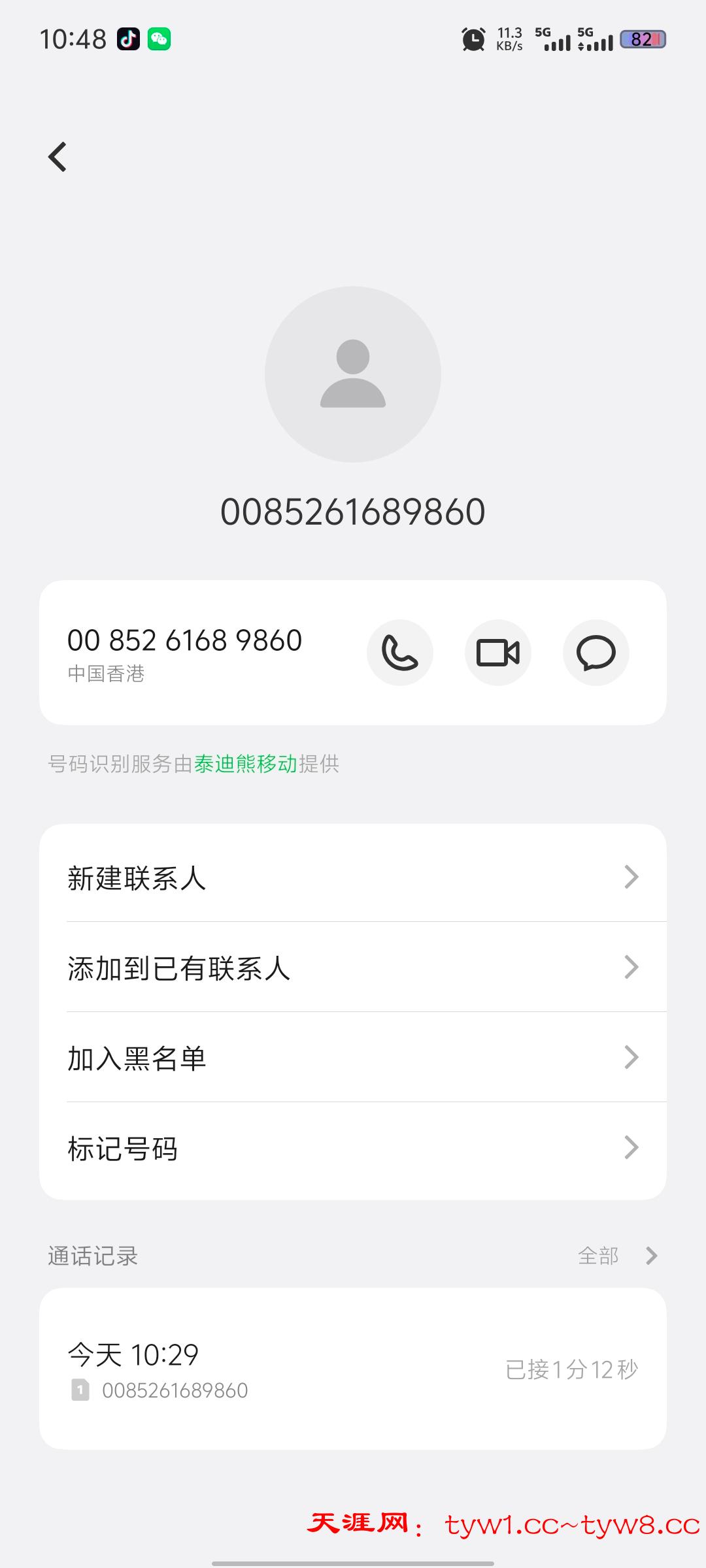706x1568 pixels.
Task: Start a video call with this number
Action: coord(497,653)
